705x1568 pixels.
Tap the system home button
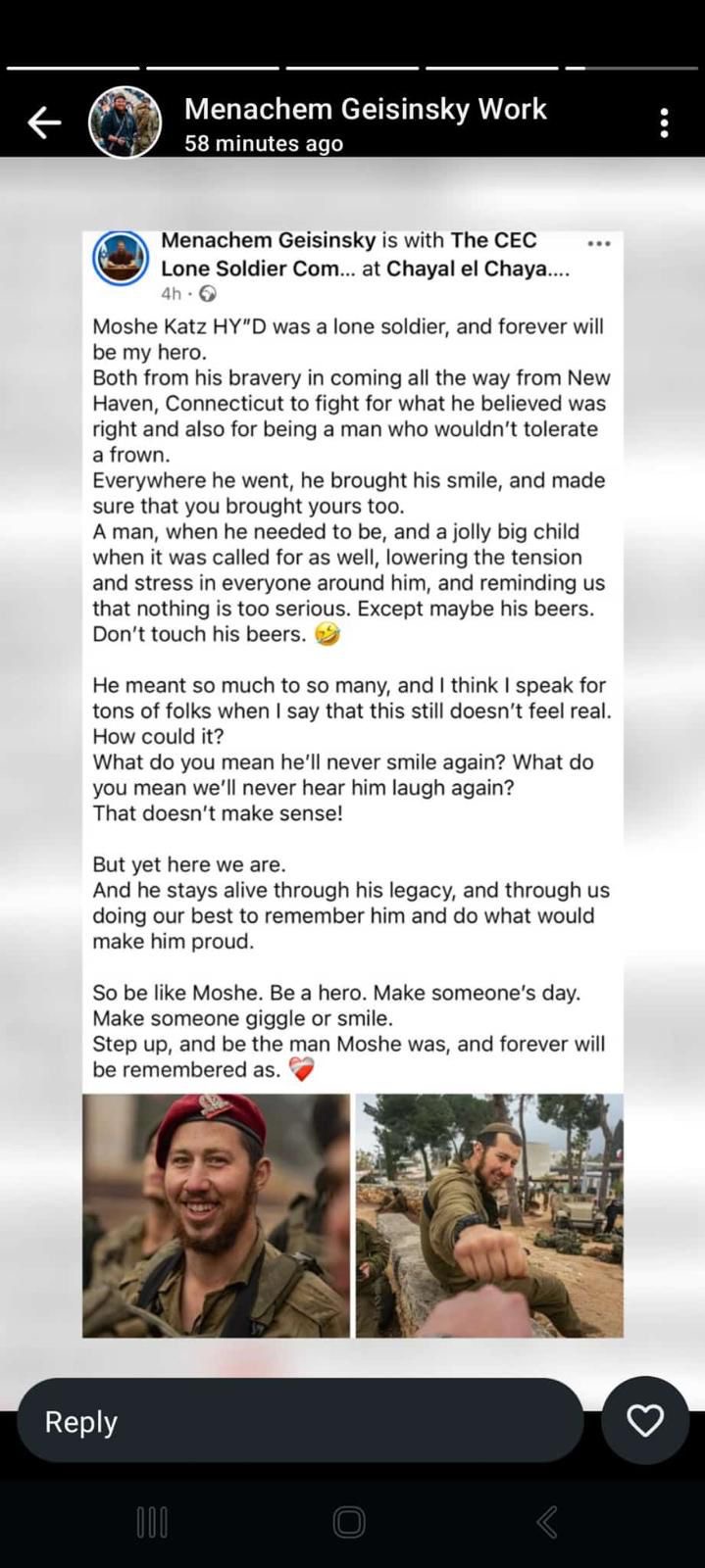click(349, 1522)
